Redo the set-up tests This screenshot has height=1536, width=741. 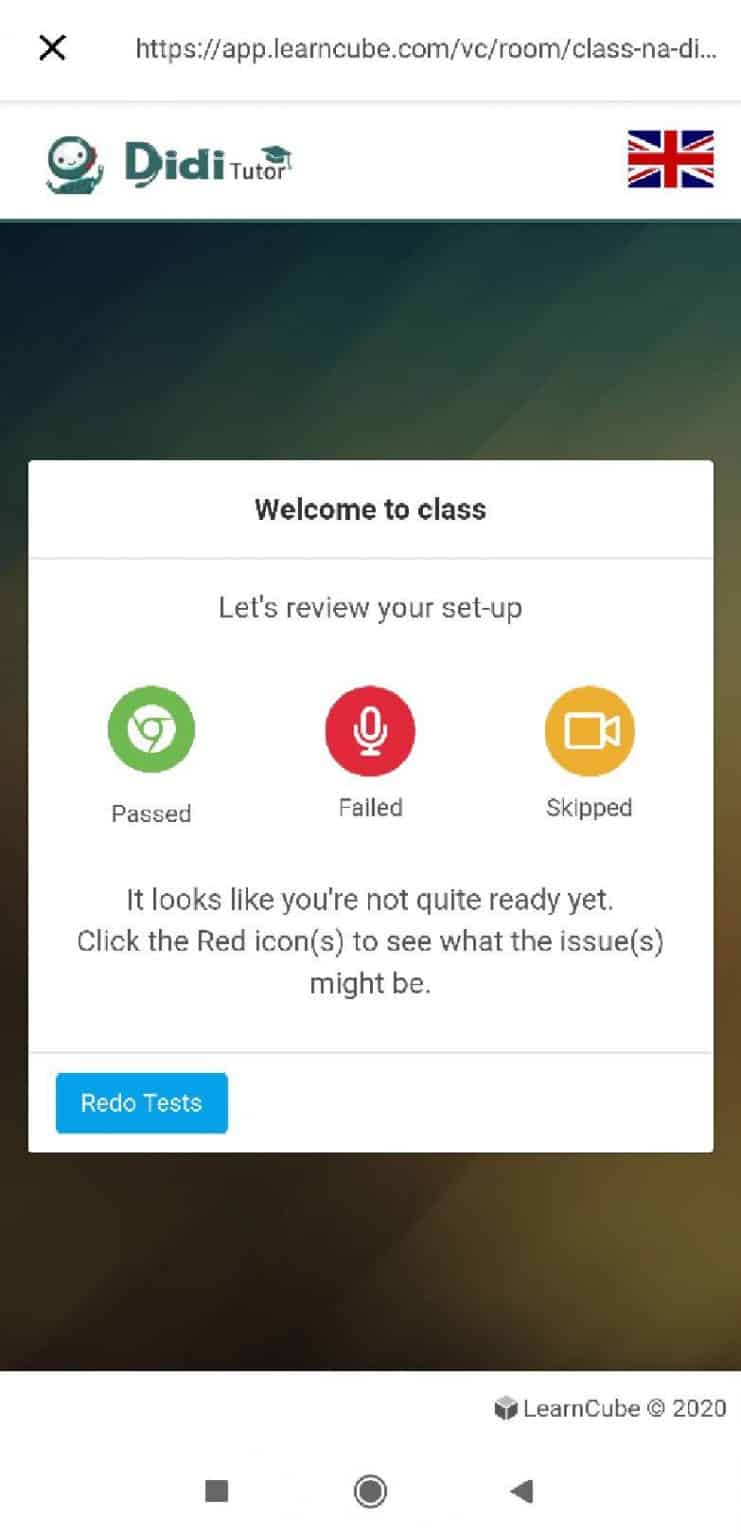click(142, 1103)
